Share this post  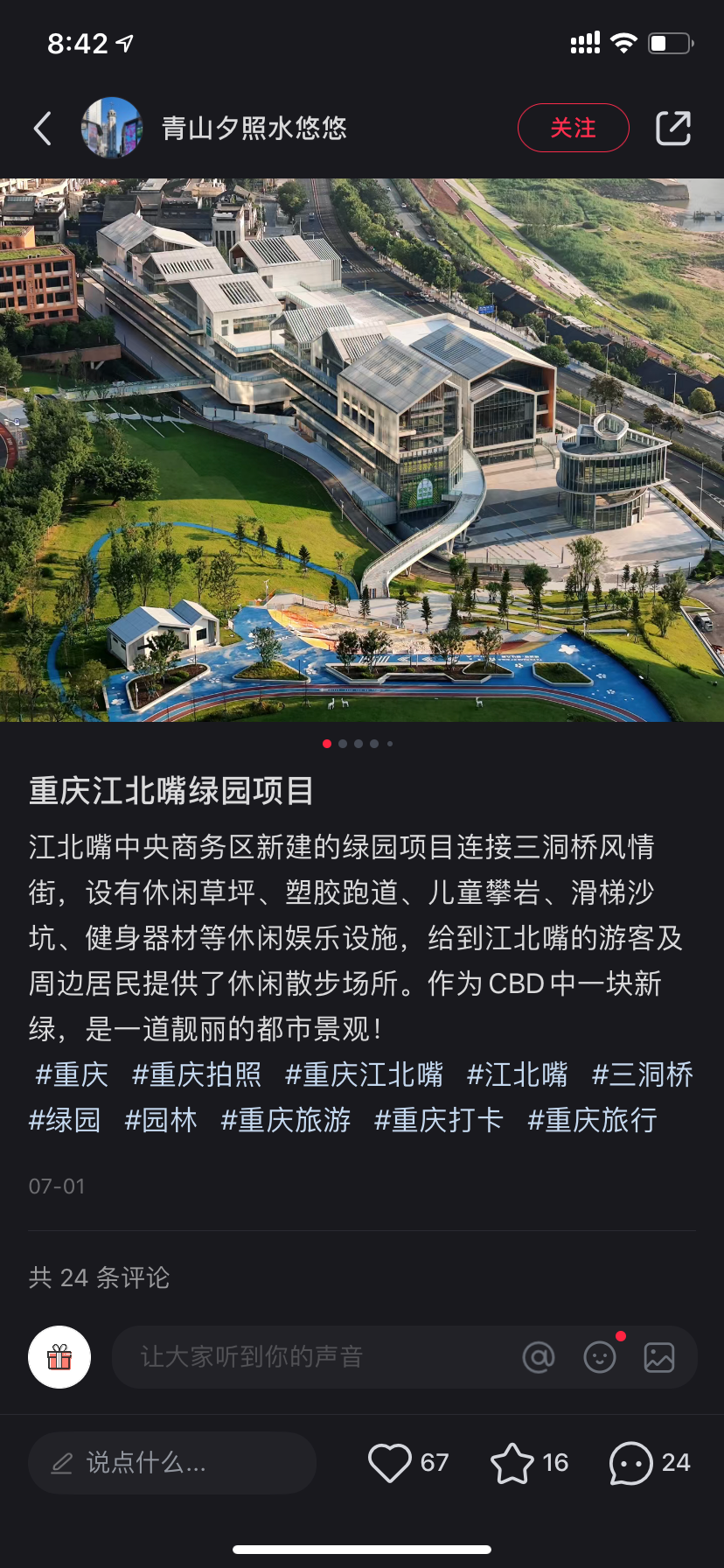click(x=672, y=128)
